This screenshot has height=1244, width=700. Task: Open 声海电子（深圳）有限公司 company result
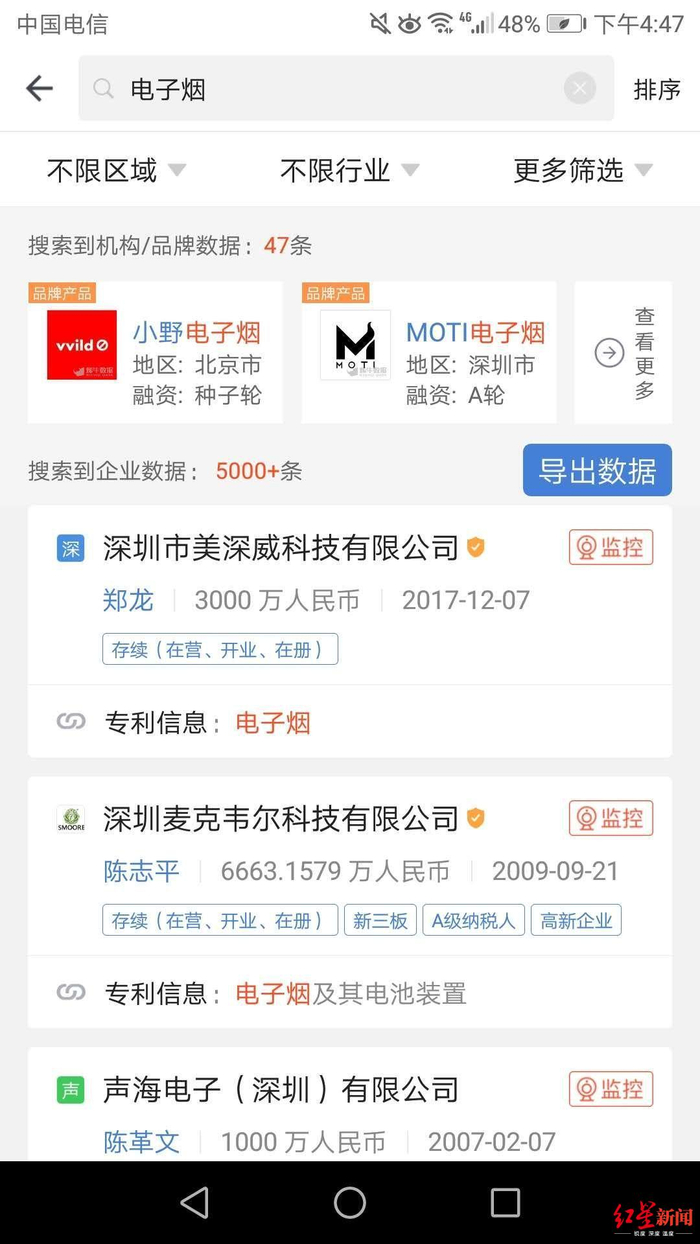pos(281,1090)
